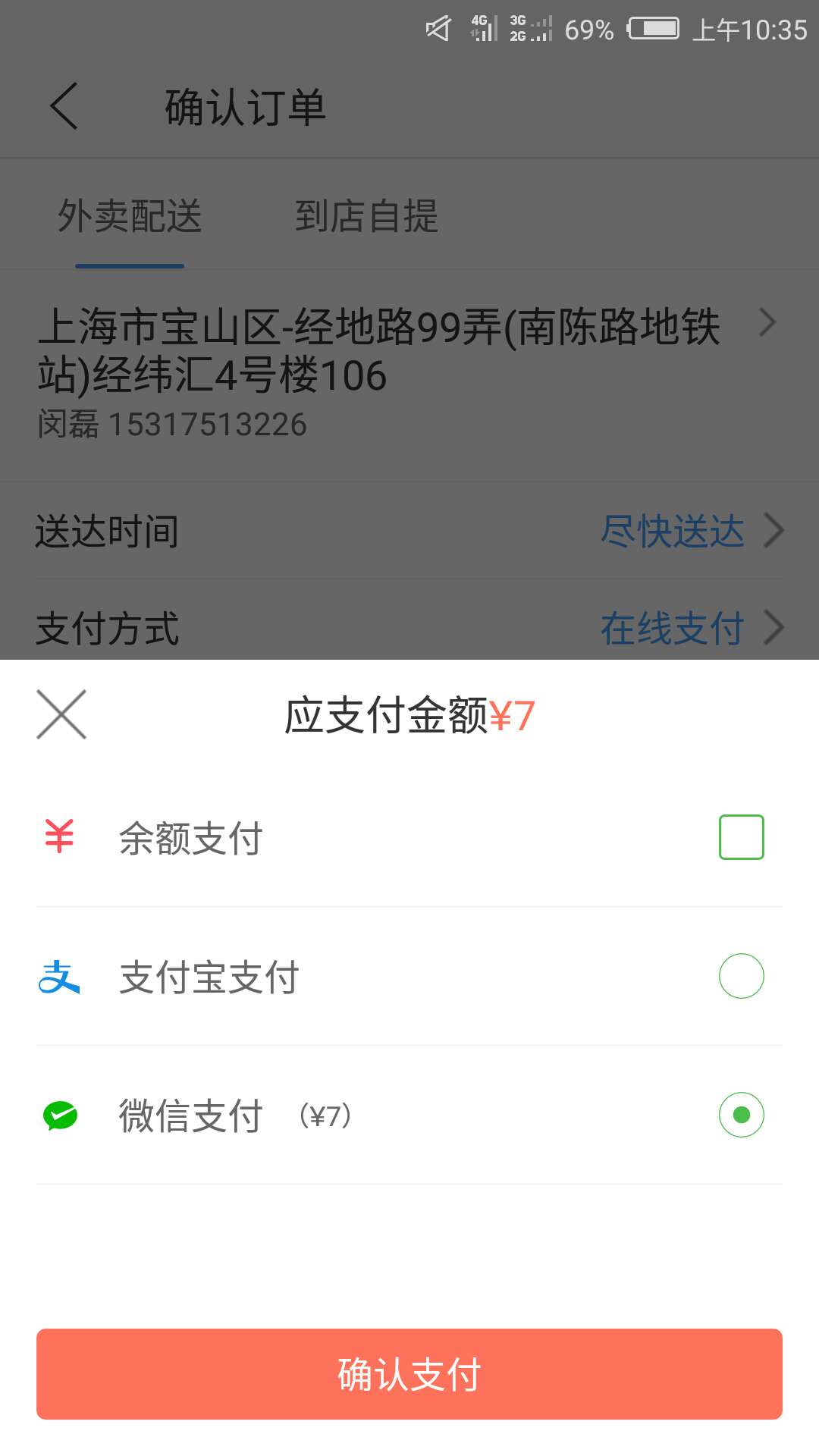Tap the phone number 15317513226
This screenshot has height=1456, width=819.
tap(210, 425)
